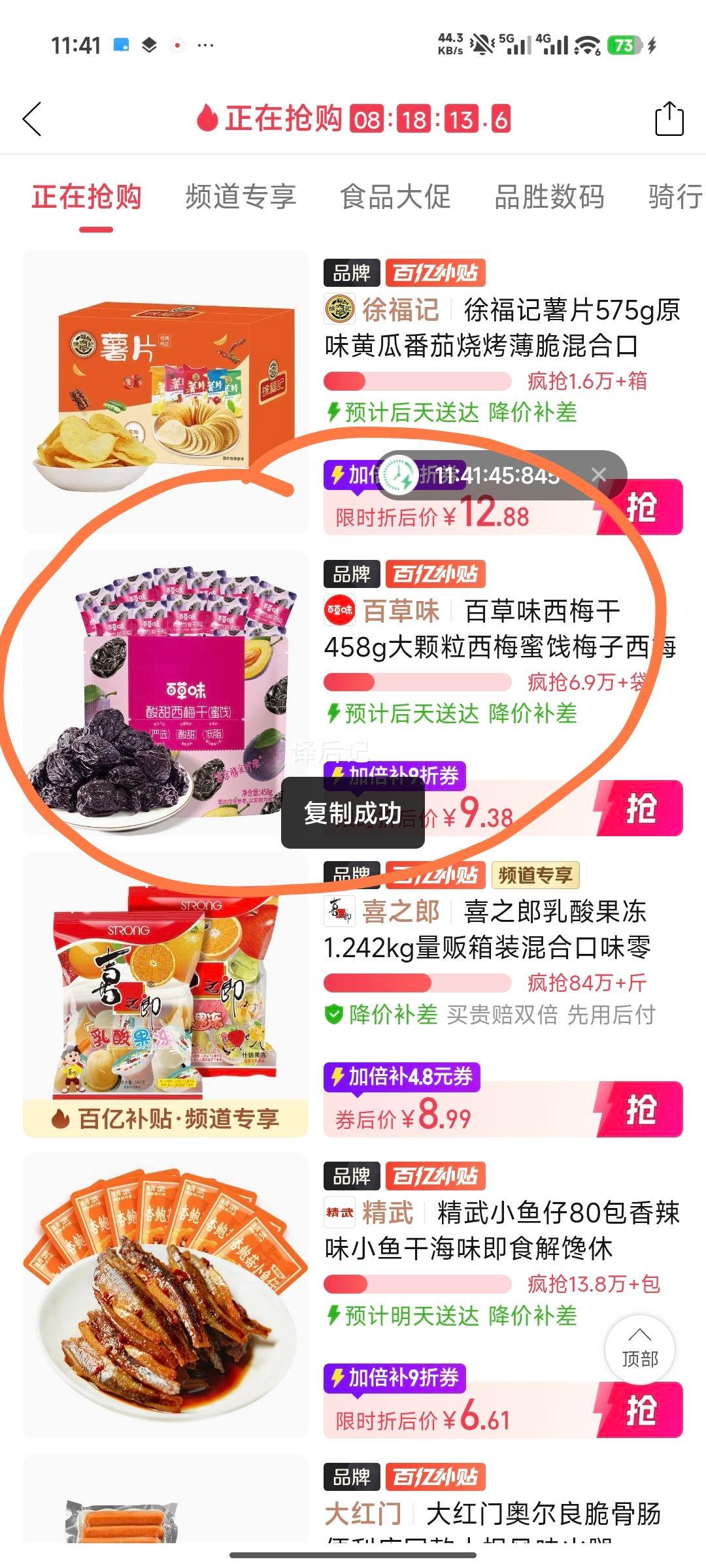Dismiss the countdown overlay with the × button

(x=599, y=475)
